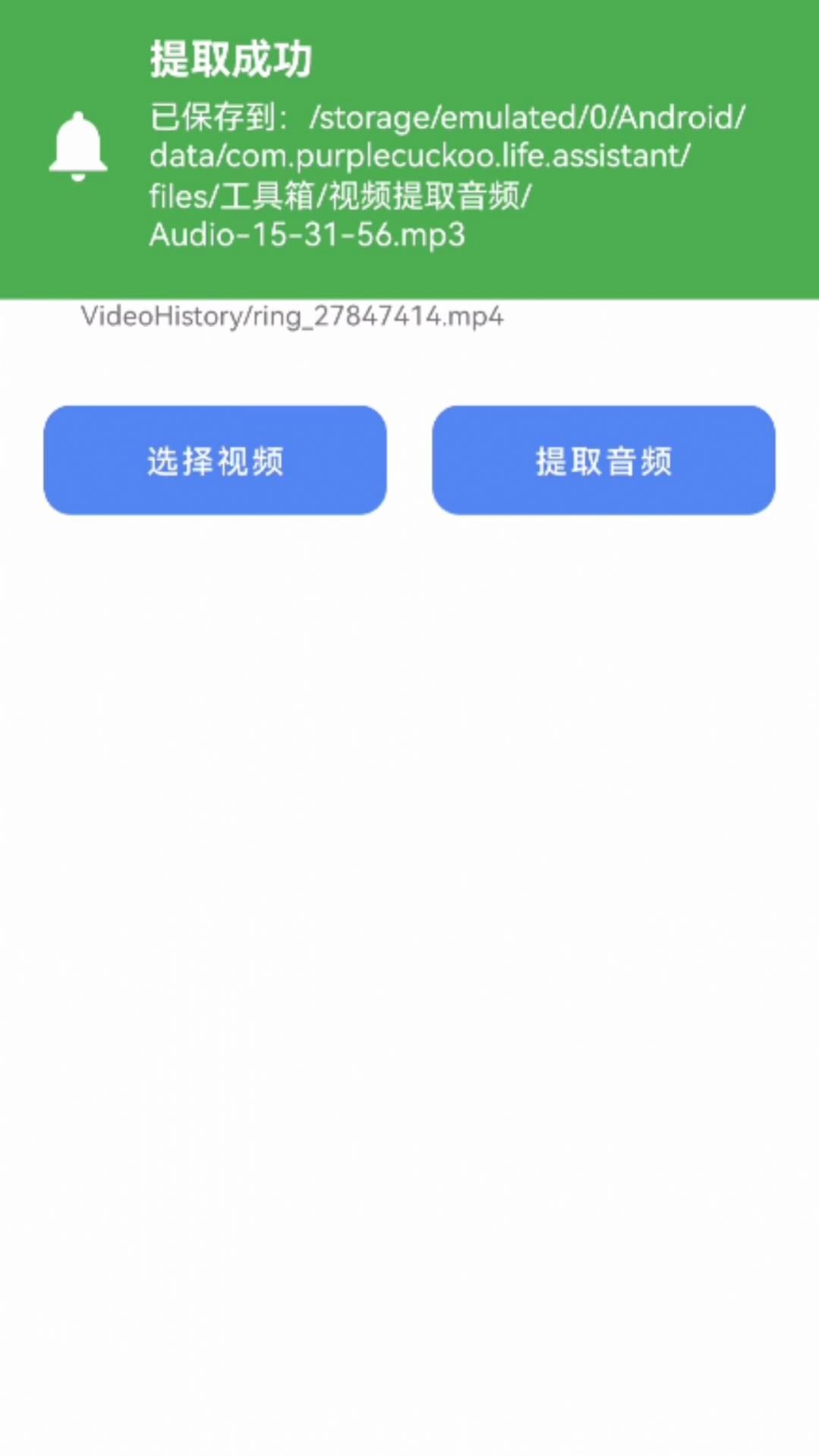Tap the 提取成功 banner title

230,59
